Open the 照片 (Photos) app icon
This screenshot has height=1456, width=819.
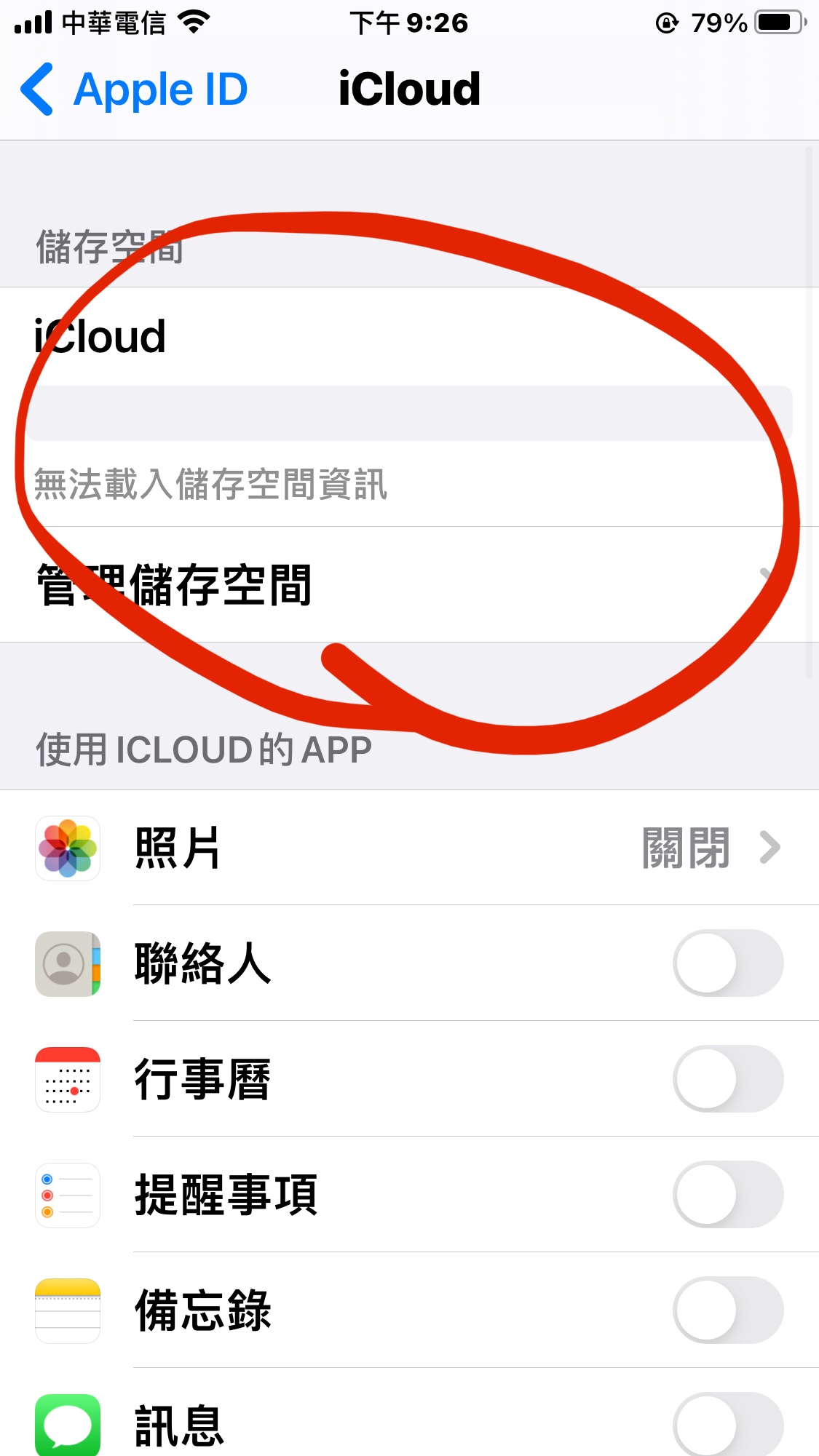68,849
